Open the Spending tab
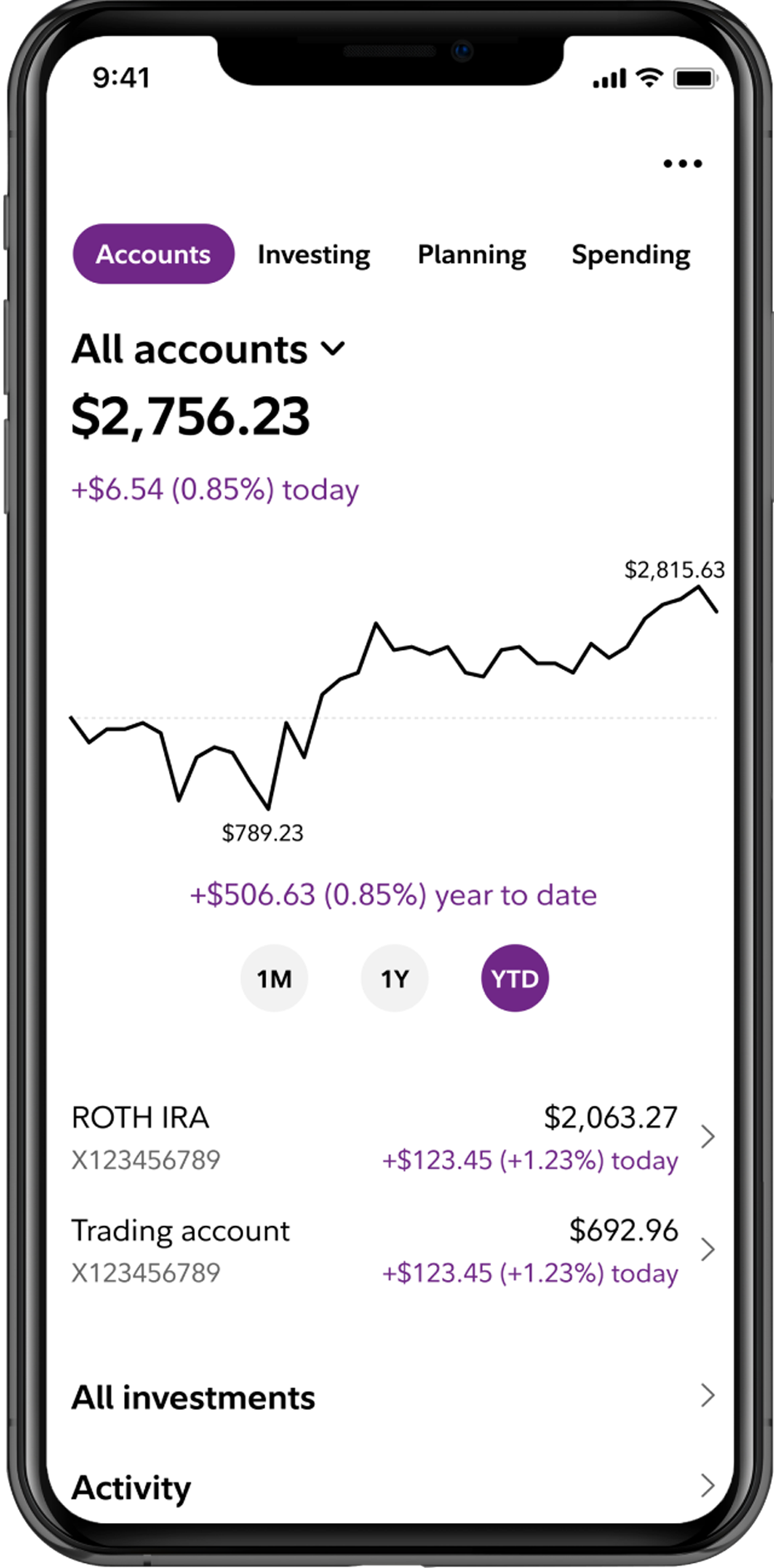This screenshot has height=1568, width=774. click(631, 254)
